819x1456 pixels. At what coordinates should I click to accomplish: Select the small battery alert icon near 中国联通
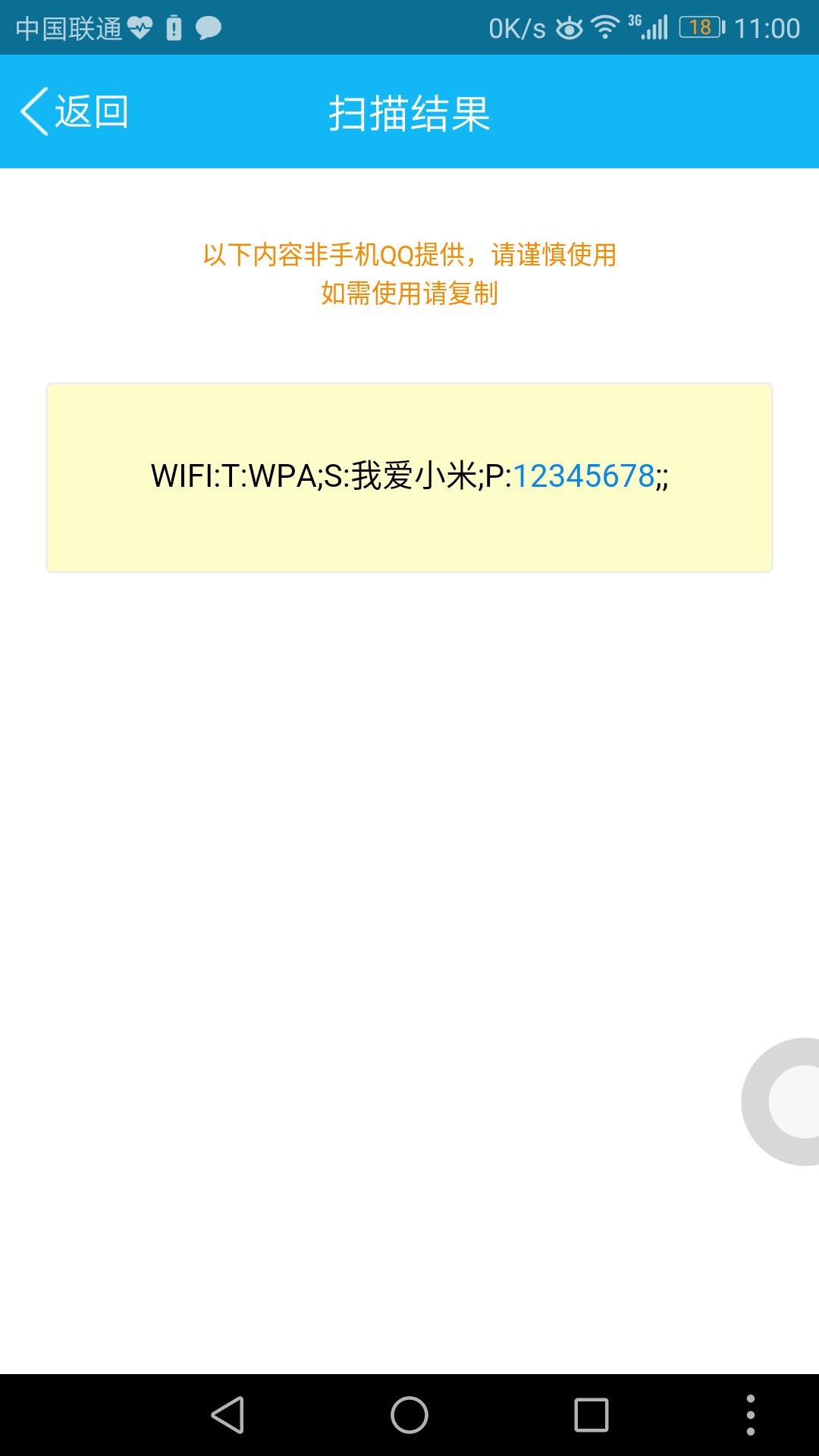pyautogui.click(x=174, y=27)
